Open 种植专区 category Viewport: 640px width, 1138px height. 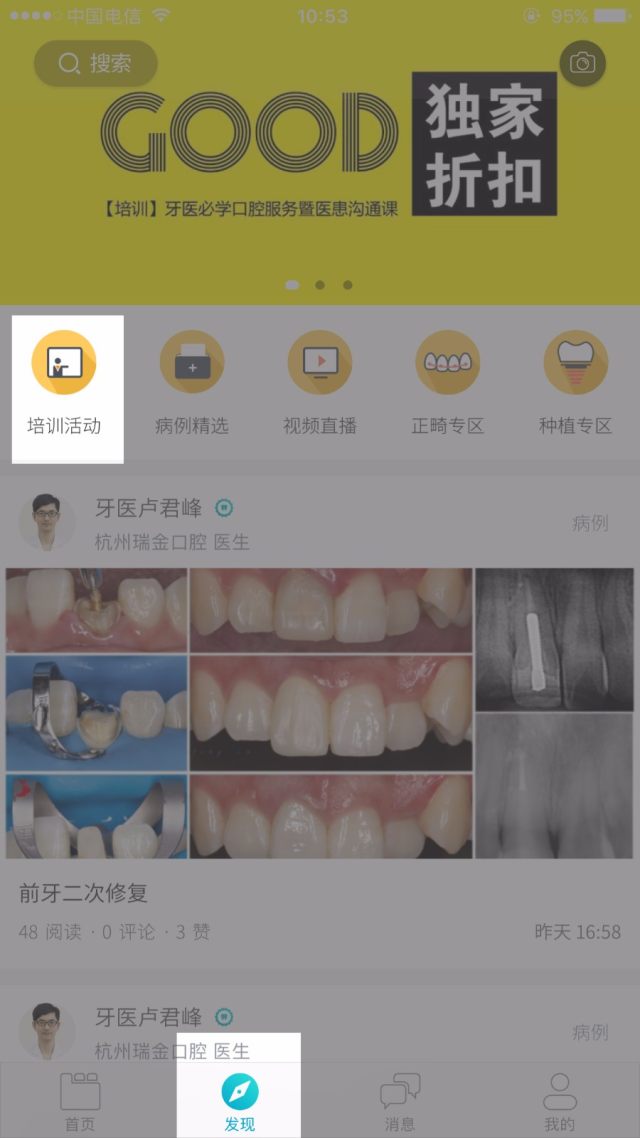[575, 385]
